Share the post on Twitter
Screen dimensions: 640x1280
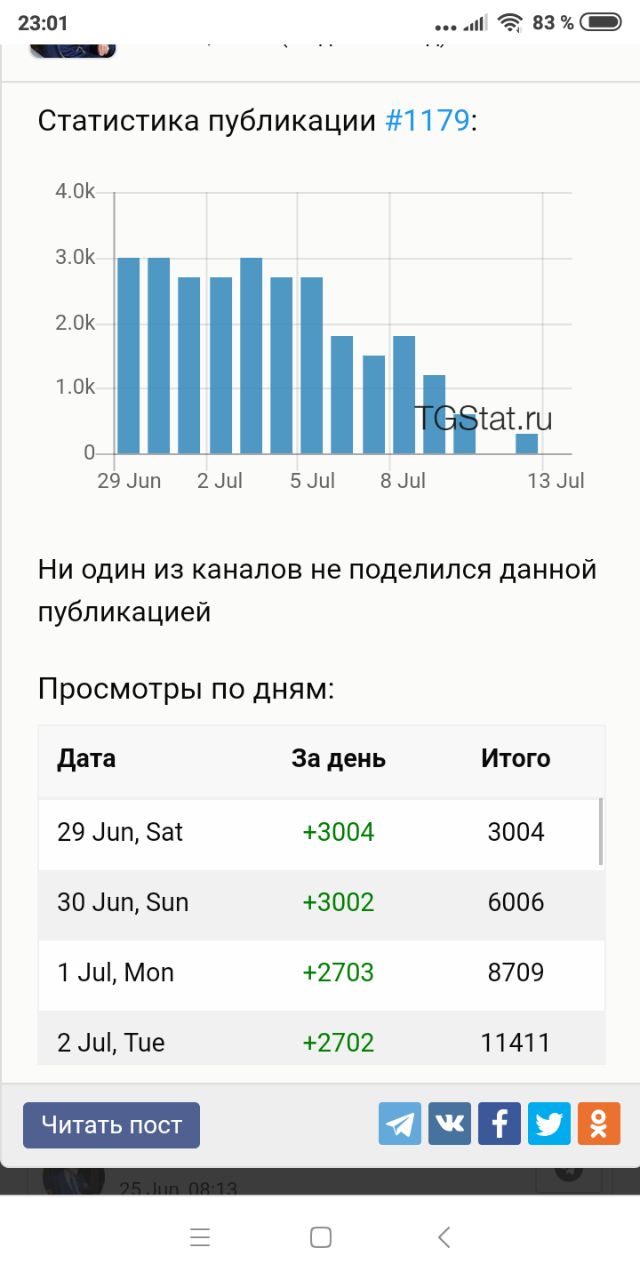[x=549, y=1124]
